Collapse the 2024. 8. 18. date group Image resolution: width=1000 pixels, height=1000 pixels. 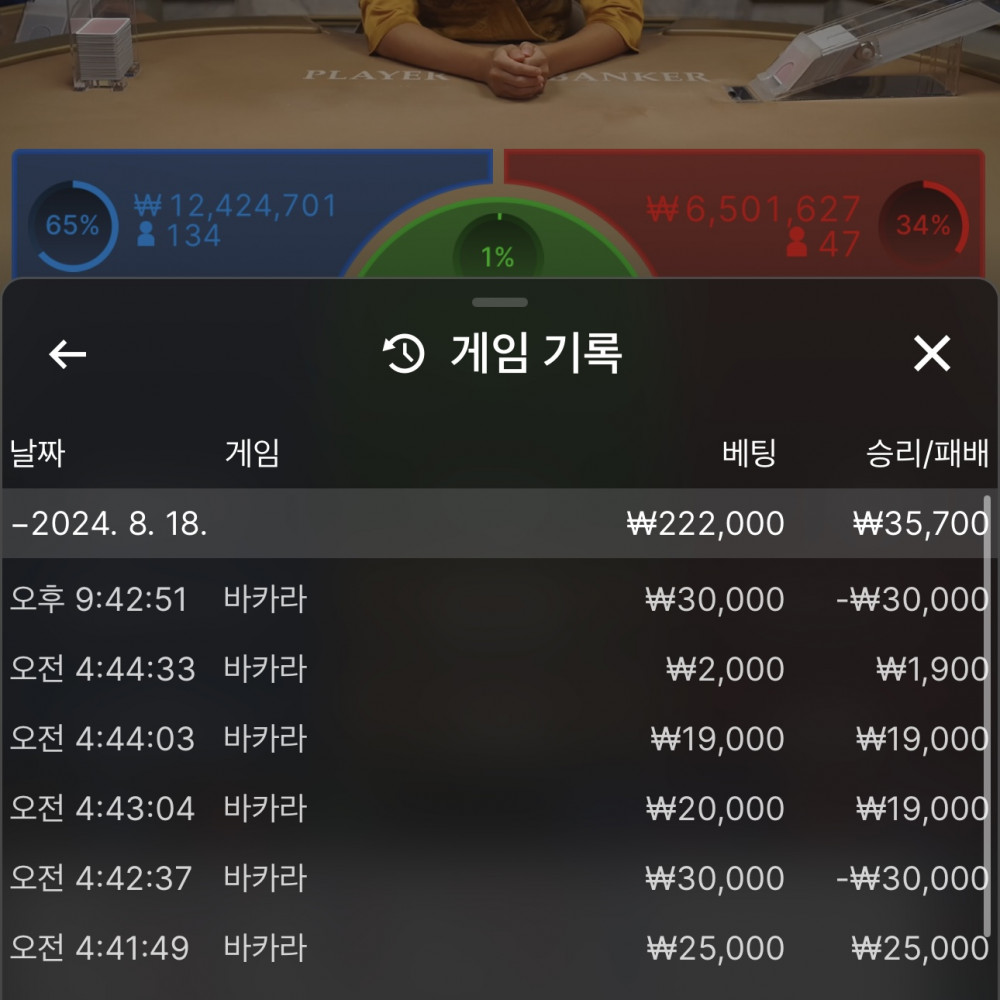110,523
